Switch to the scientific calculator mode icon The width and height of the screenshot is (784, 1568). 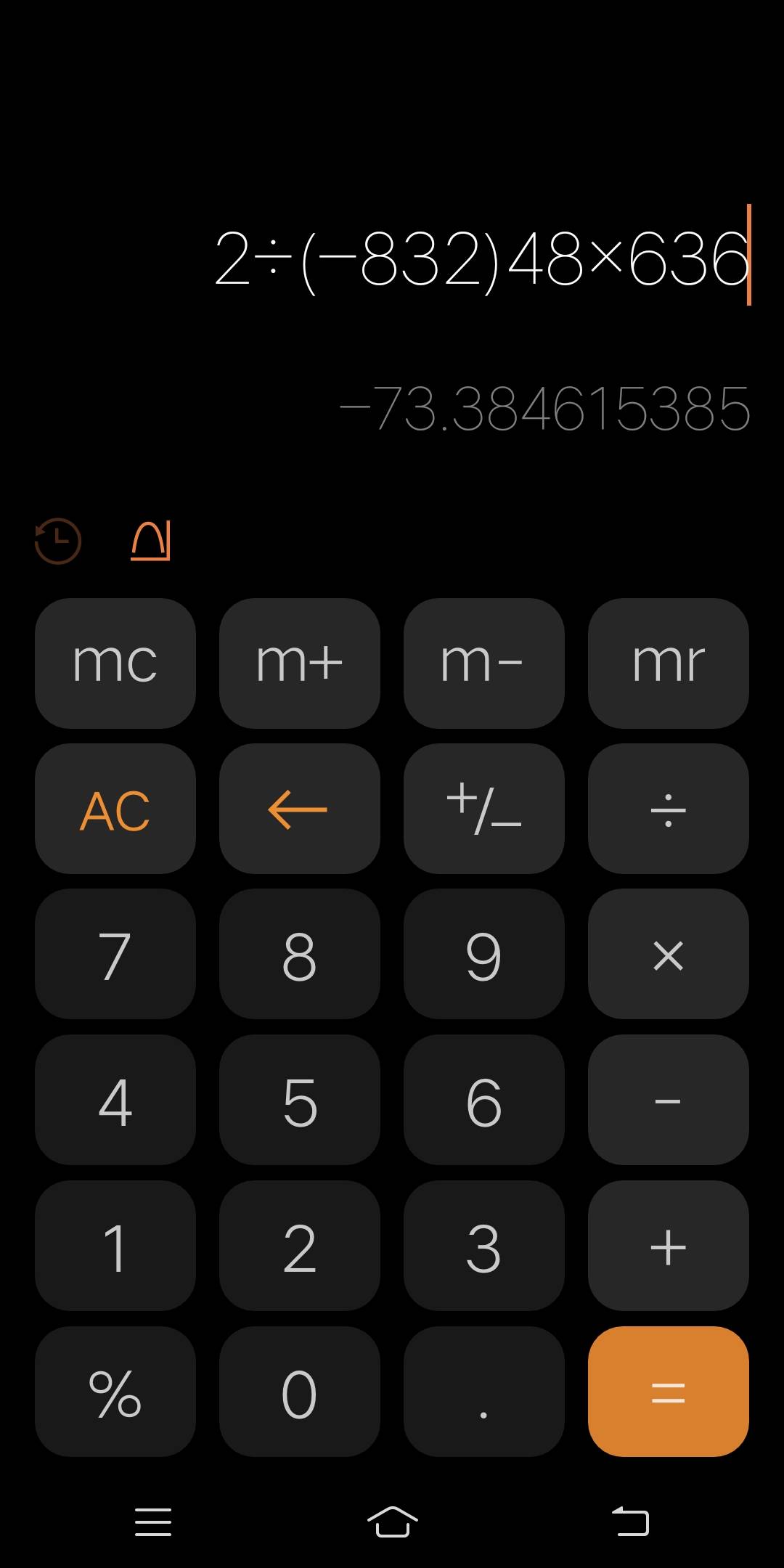pyautogui.click(x=150, y=541)
